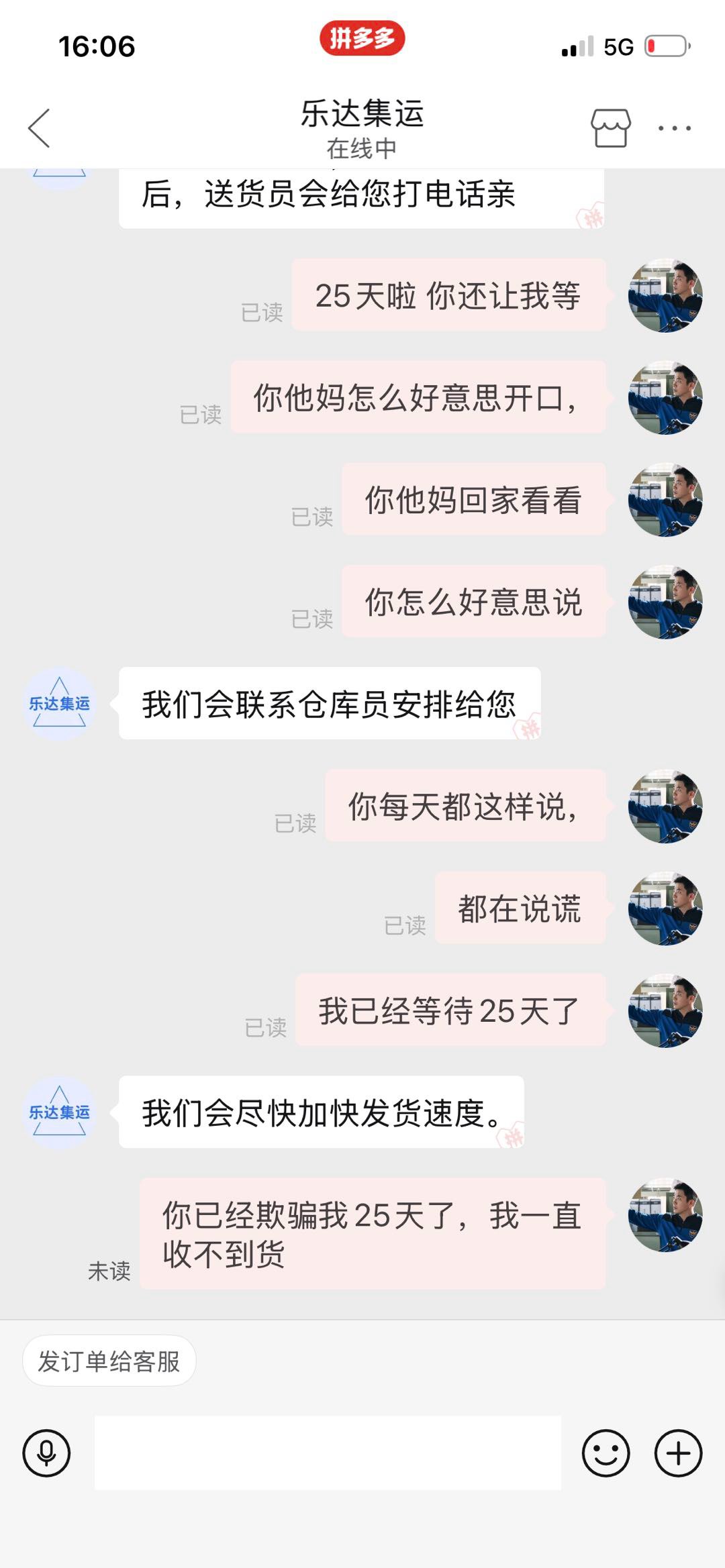
Task: Open the three-dot overflow menu
Action: tap(674, 127)
